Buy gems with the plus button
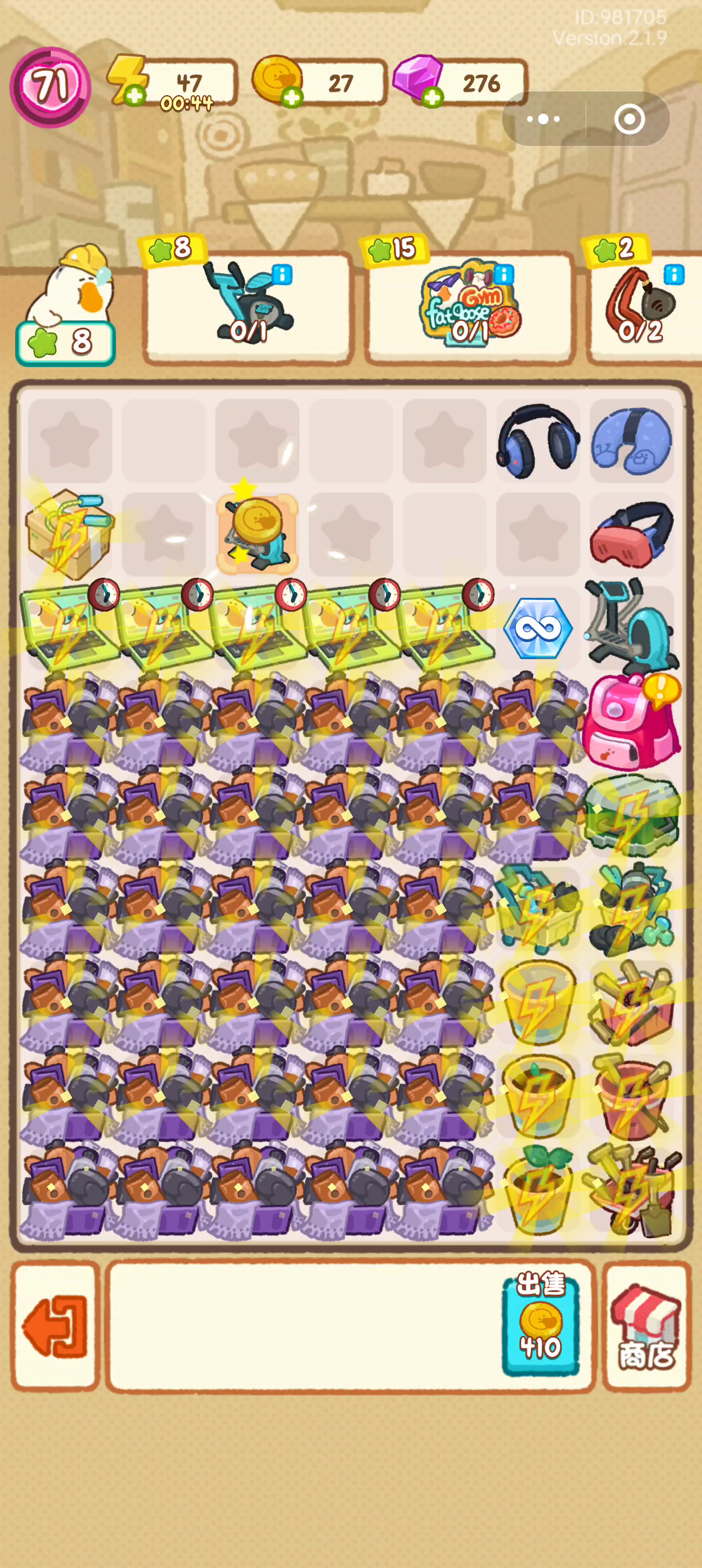The image size is (702, 1568). click(x=432, y=97)
